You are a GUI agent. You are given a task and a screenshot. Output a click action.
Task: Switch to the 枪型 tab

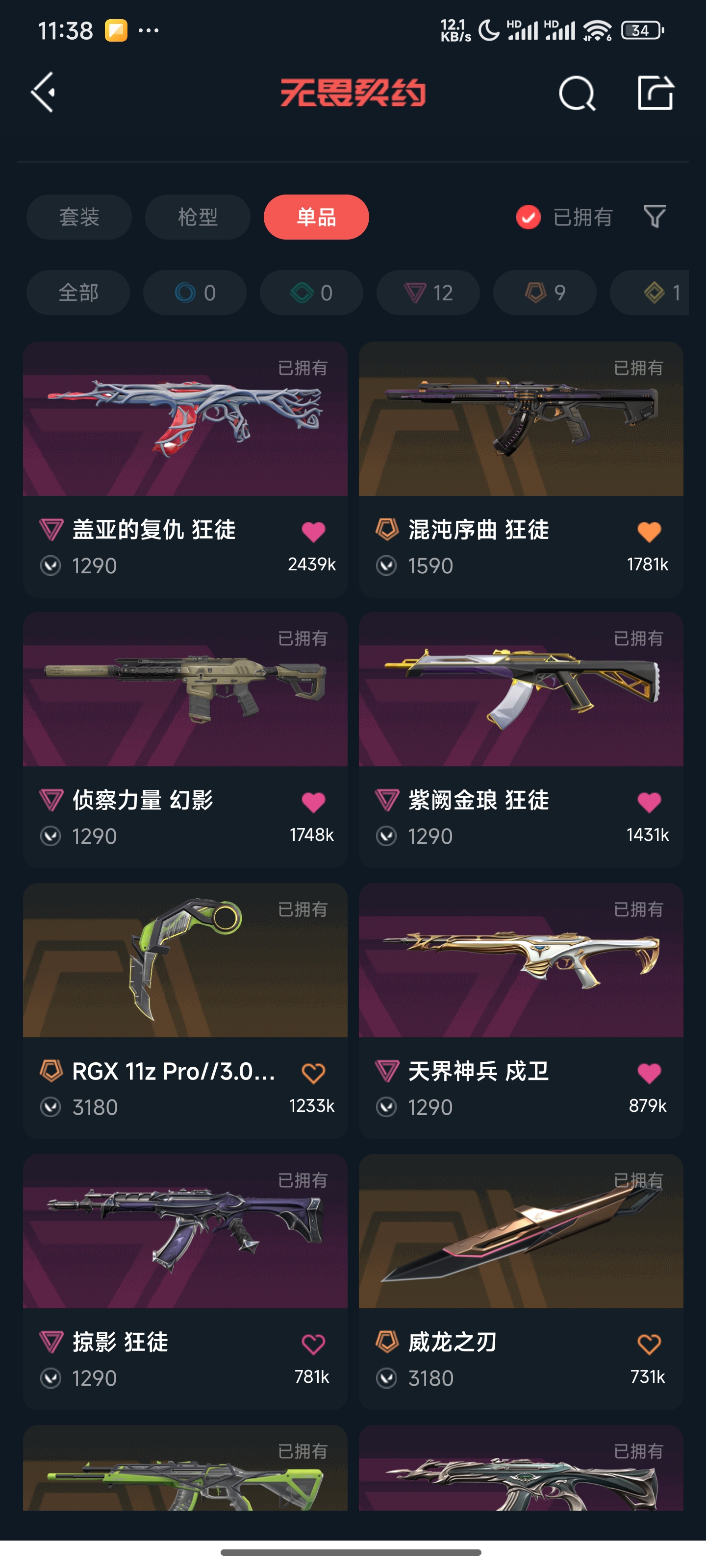tap(198, 217)
